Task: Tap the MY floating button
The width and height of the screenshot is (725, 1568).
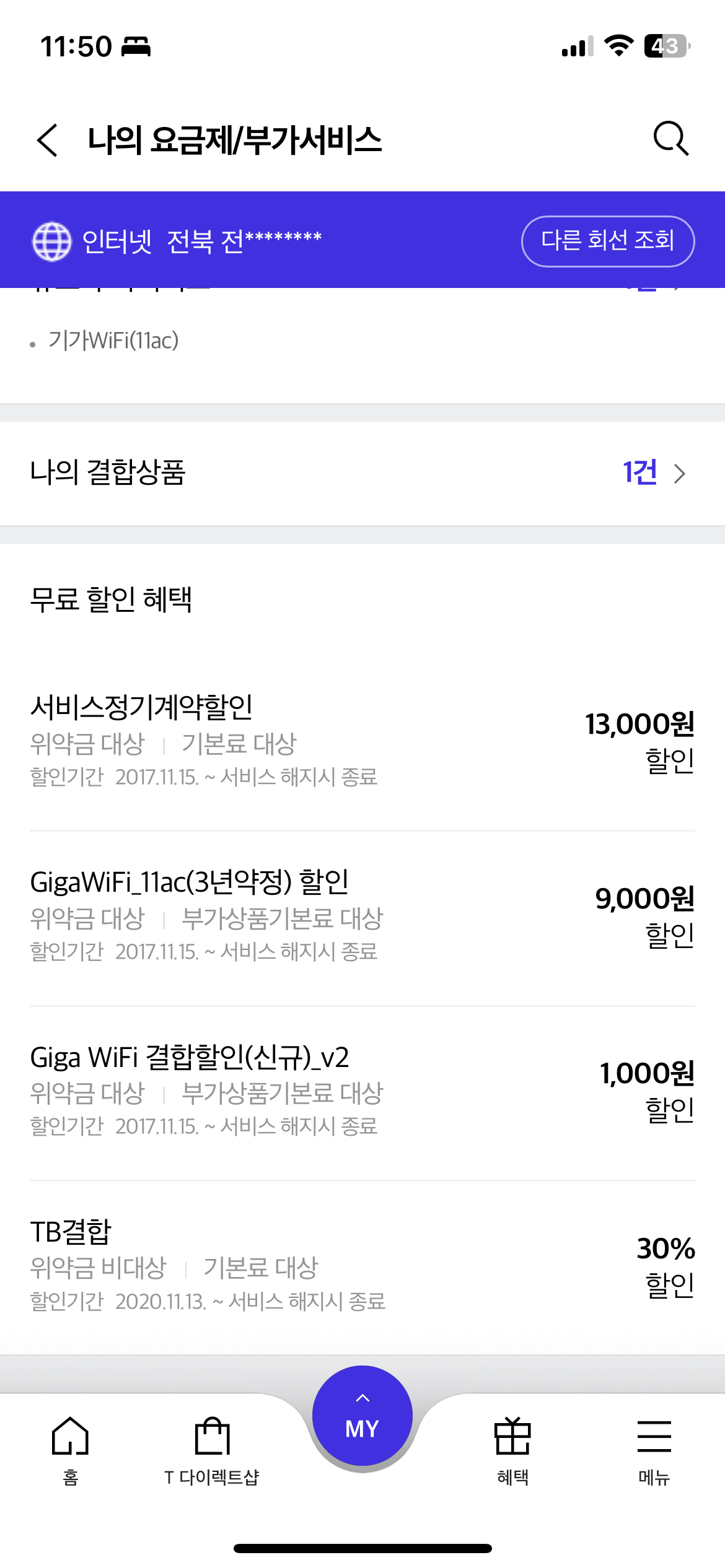Action: point(362,1416)
